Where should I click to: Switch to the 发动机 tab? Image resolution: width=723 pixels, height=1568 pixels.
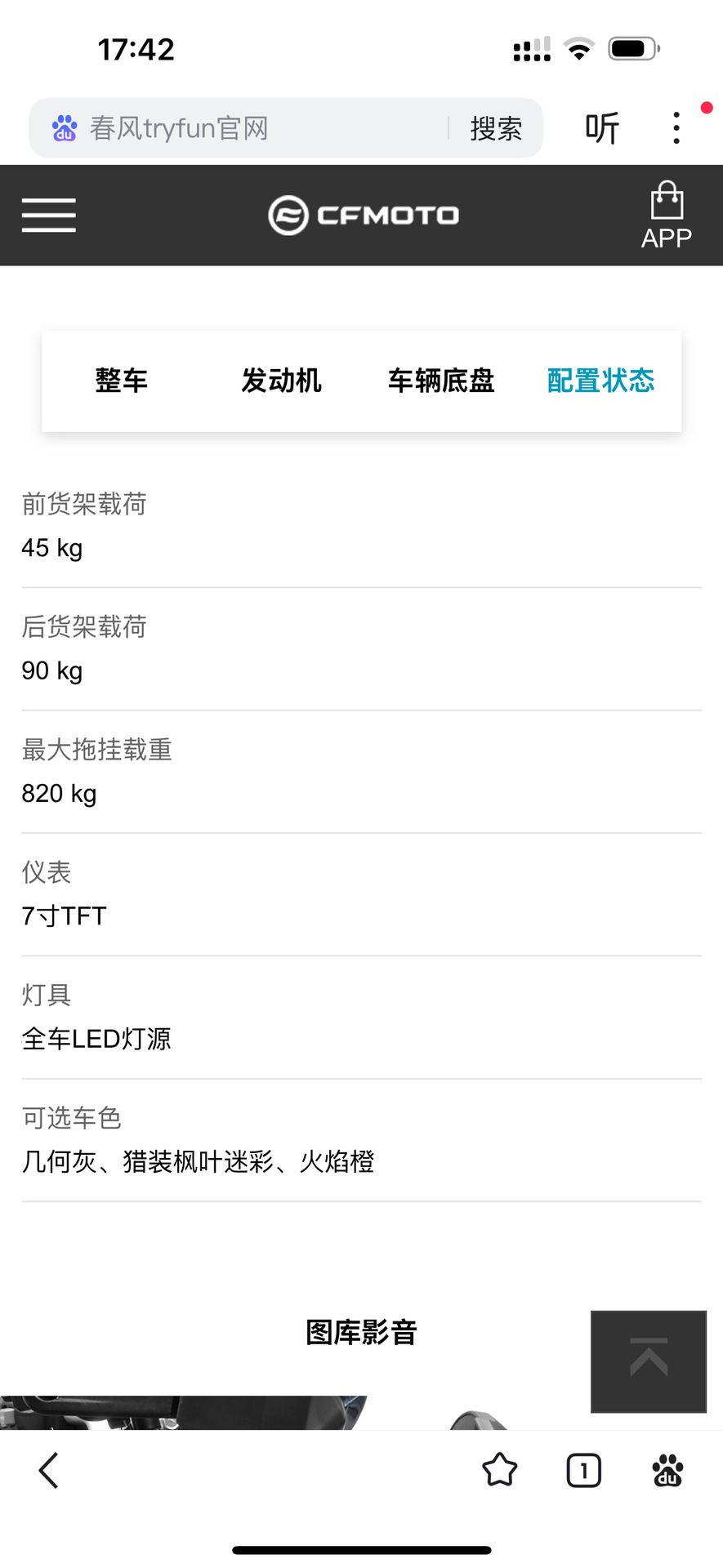coord(281,381)
